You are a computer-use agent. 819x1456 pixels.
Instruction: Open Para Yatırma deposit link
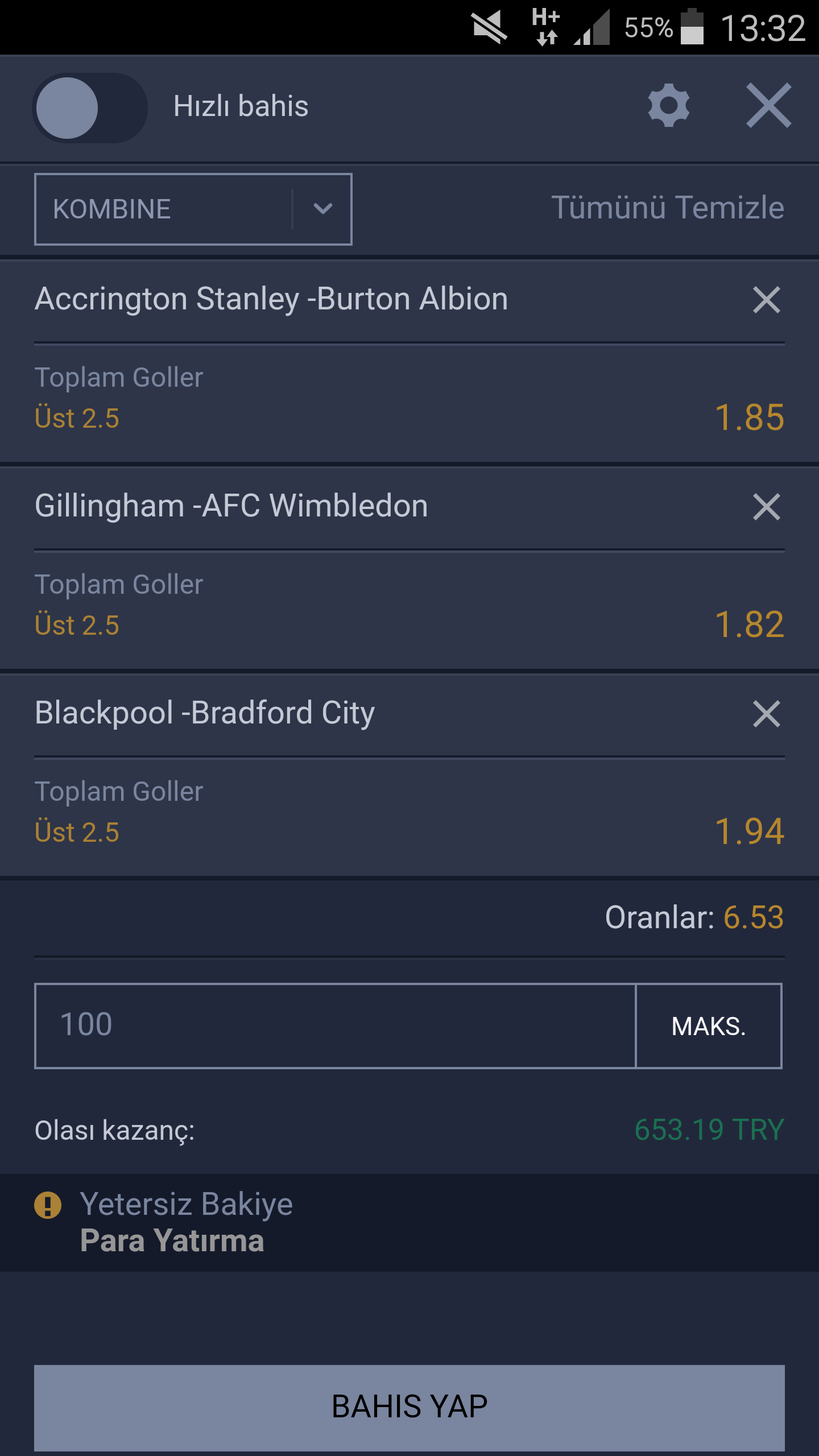pos(172,1240)
